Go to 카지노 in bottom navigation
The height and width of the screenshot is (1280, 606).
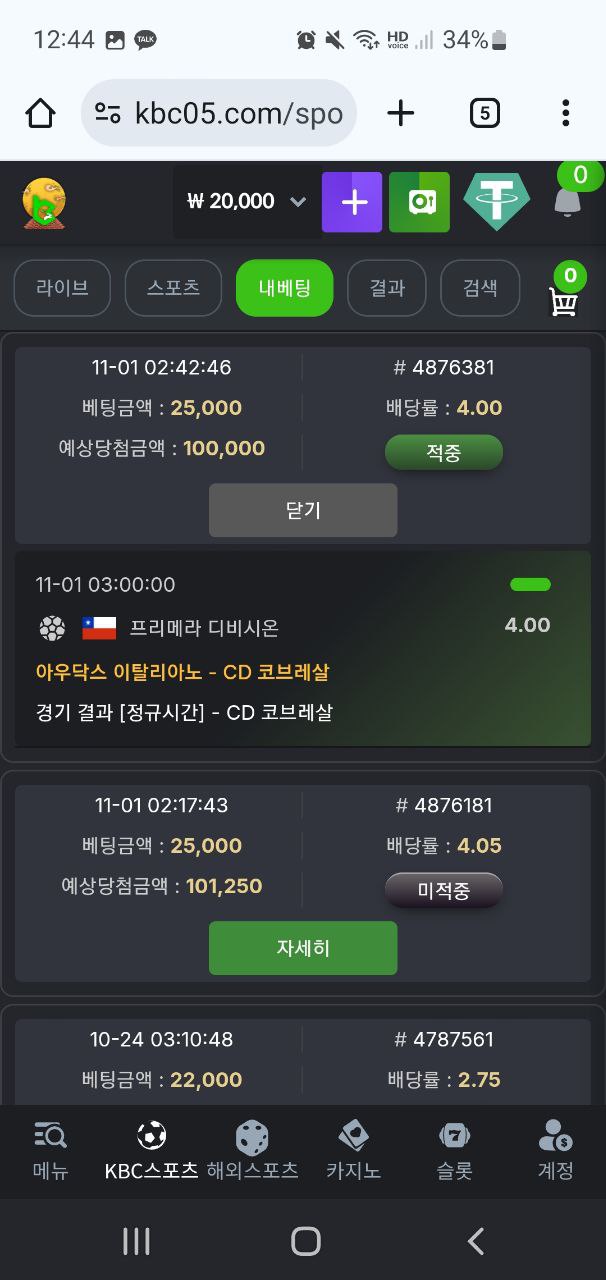(x=353, y=1151)
